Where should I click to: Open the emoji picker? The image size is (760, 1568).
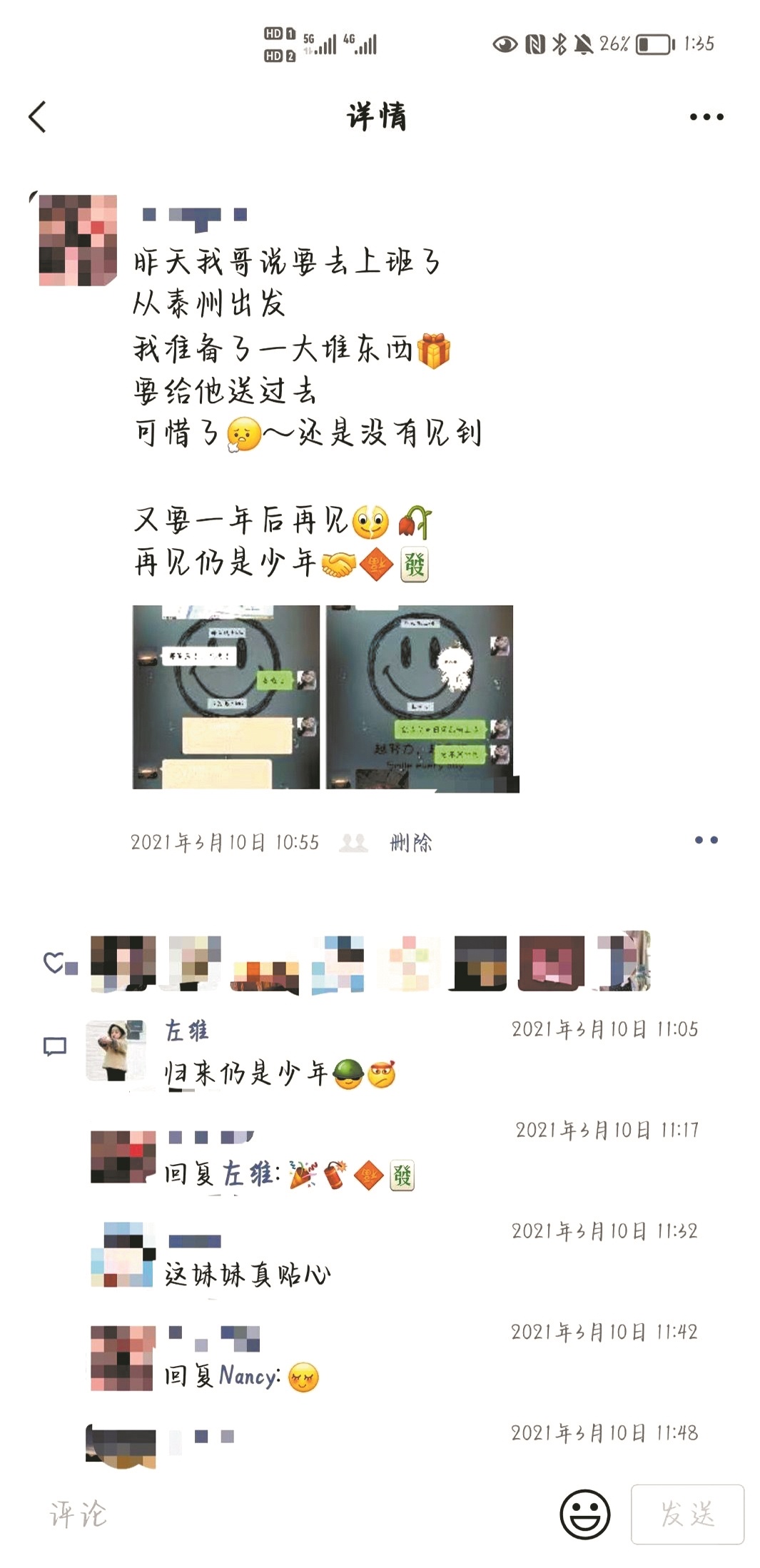pyautogui.click(x=584, y=1513)
